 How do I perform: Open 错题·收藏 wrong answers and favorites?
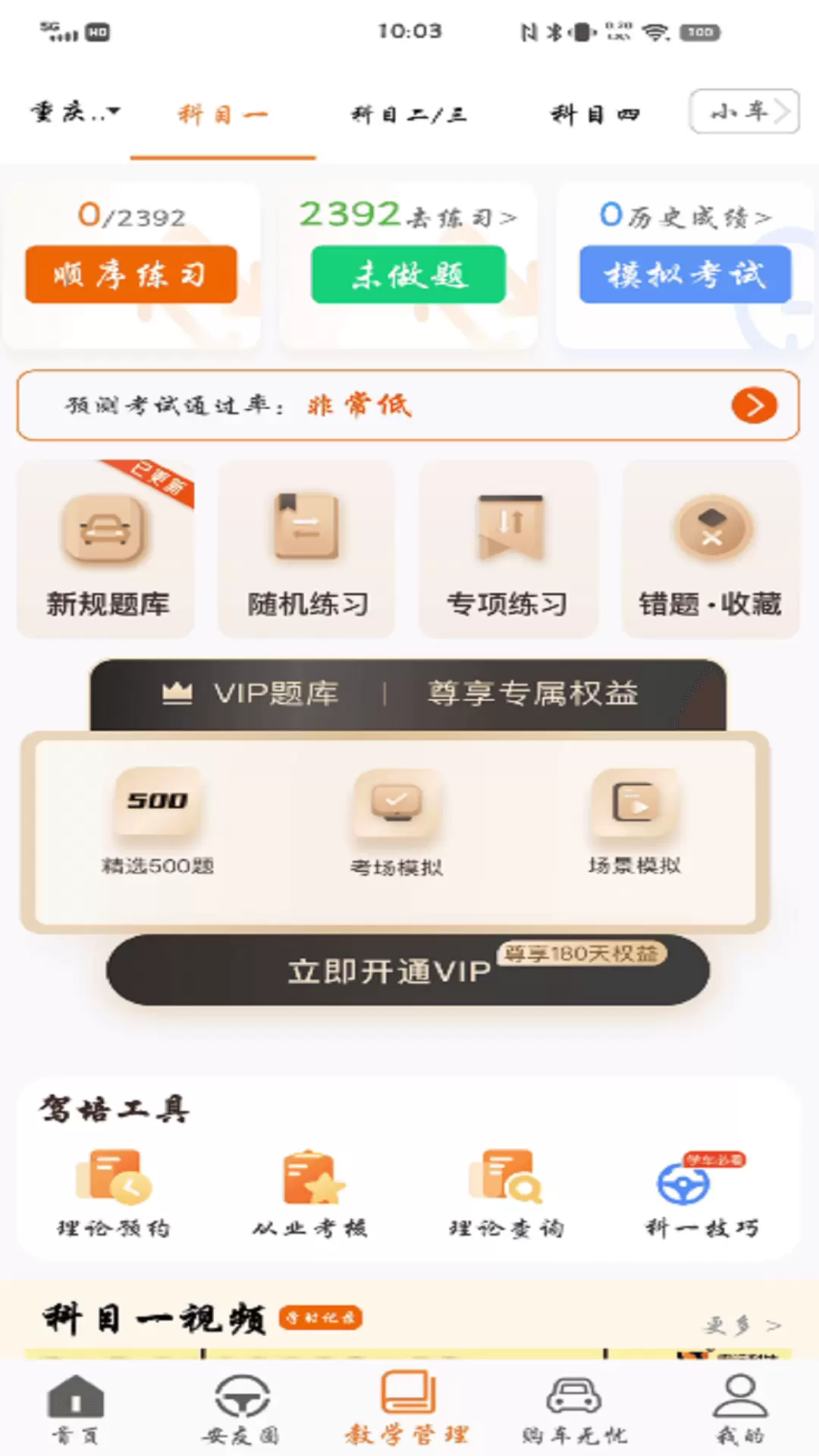tap(711, 551)
